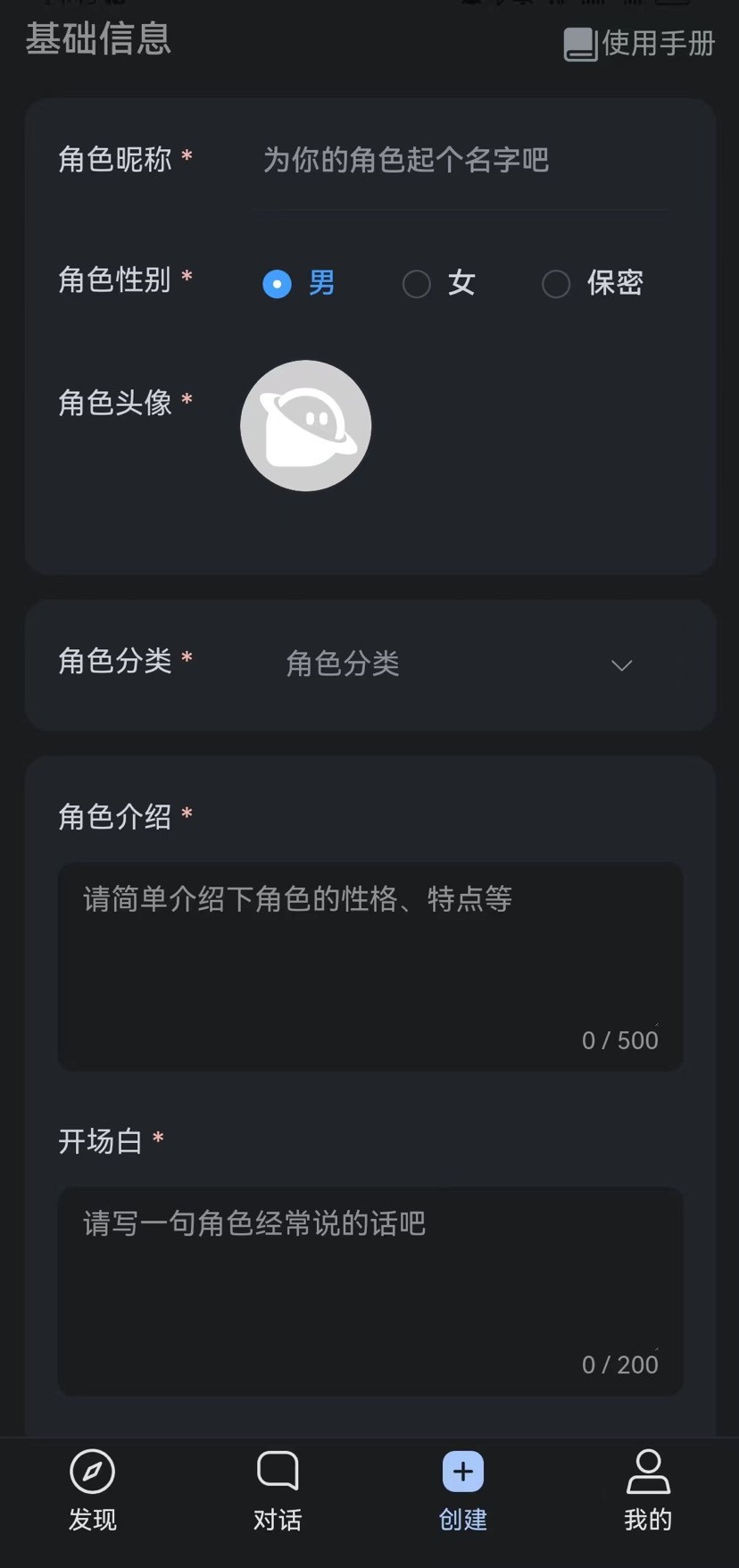Tap the 角色昵称 name input field
This screenshot has width=739, height=1568.
(x=464, y=160)
